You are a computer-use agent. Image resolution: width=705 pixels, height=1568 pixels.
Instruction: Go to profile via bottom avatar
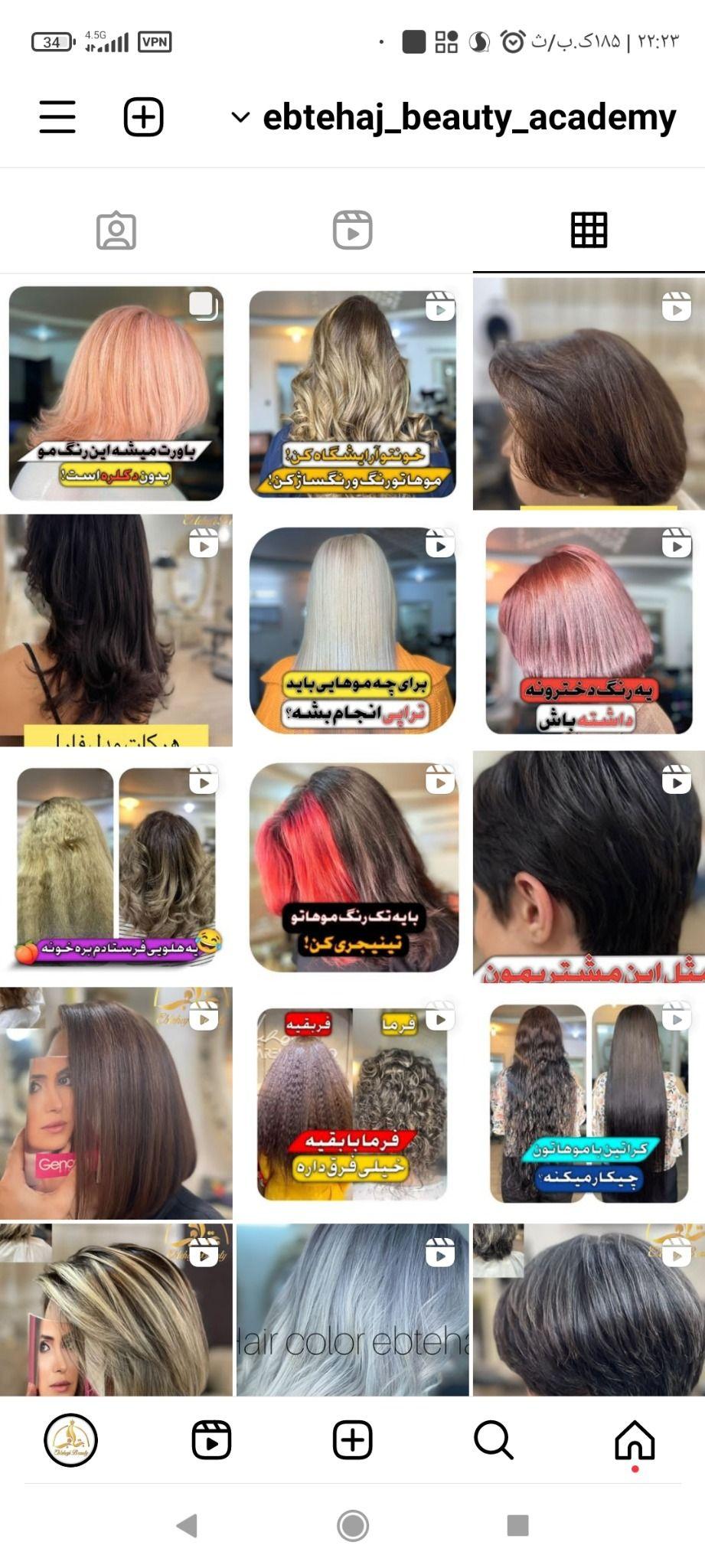pyautogui.click(x=70, y=1440)
